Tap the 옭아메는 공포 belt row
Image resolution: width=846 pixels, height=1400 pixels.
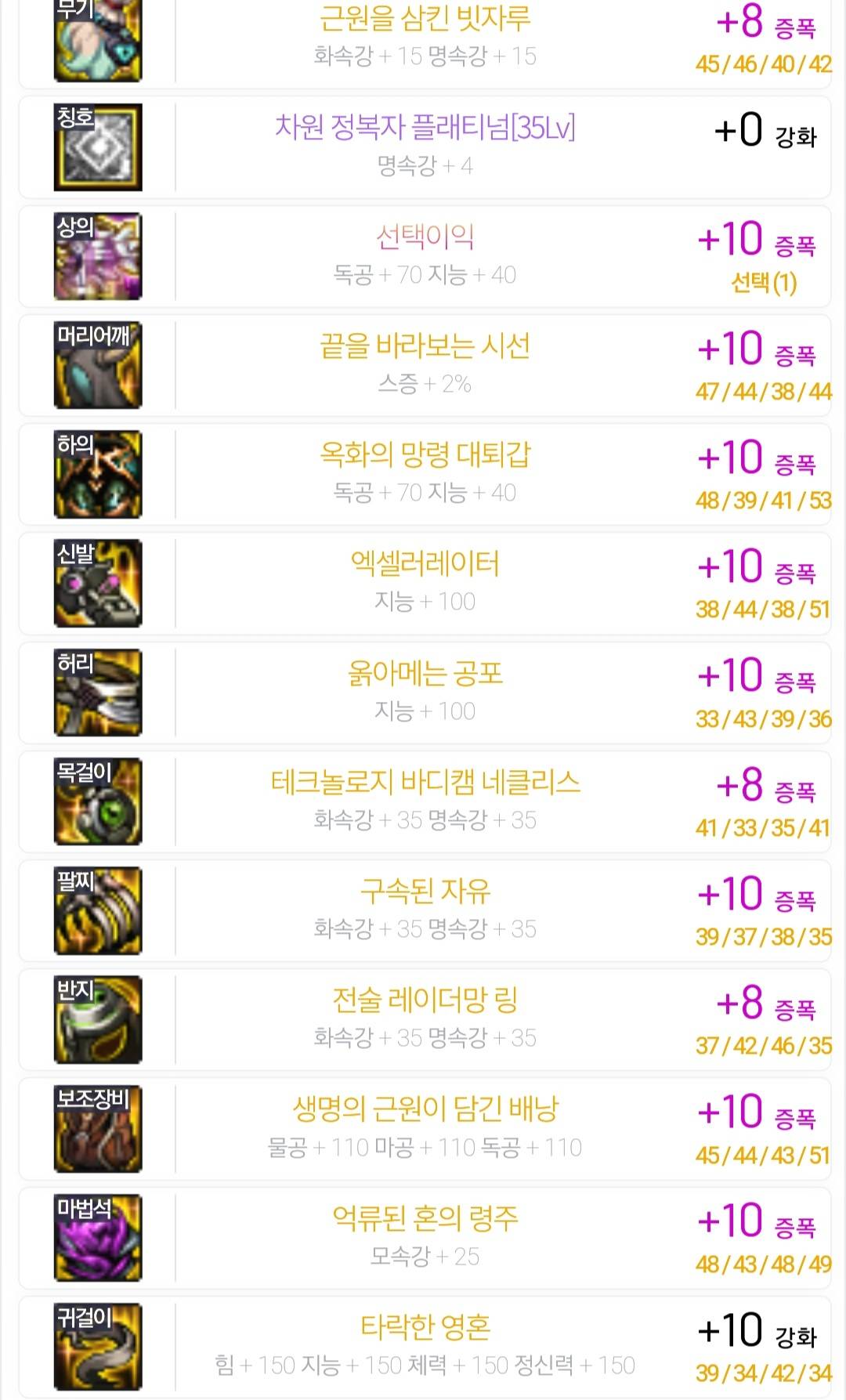pyautogui.click(x=425, y=693)
